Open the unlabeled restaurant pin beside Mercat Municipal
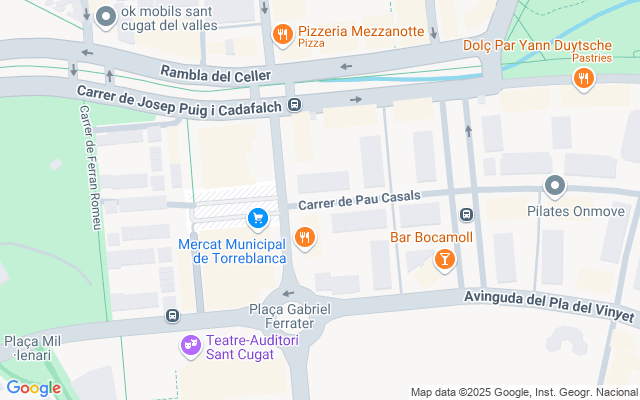 point(305,238)
